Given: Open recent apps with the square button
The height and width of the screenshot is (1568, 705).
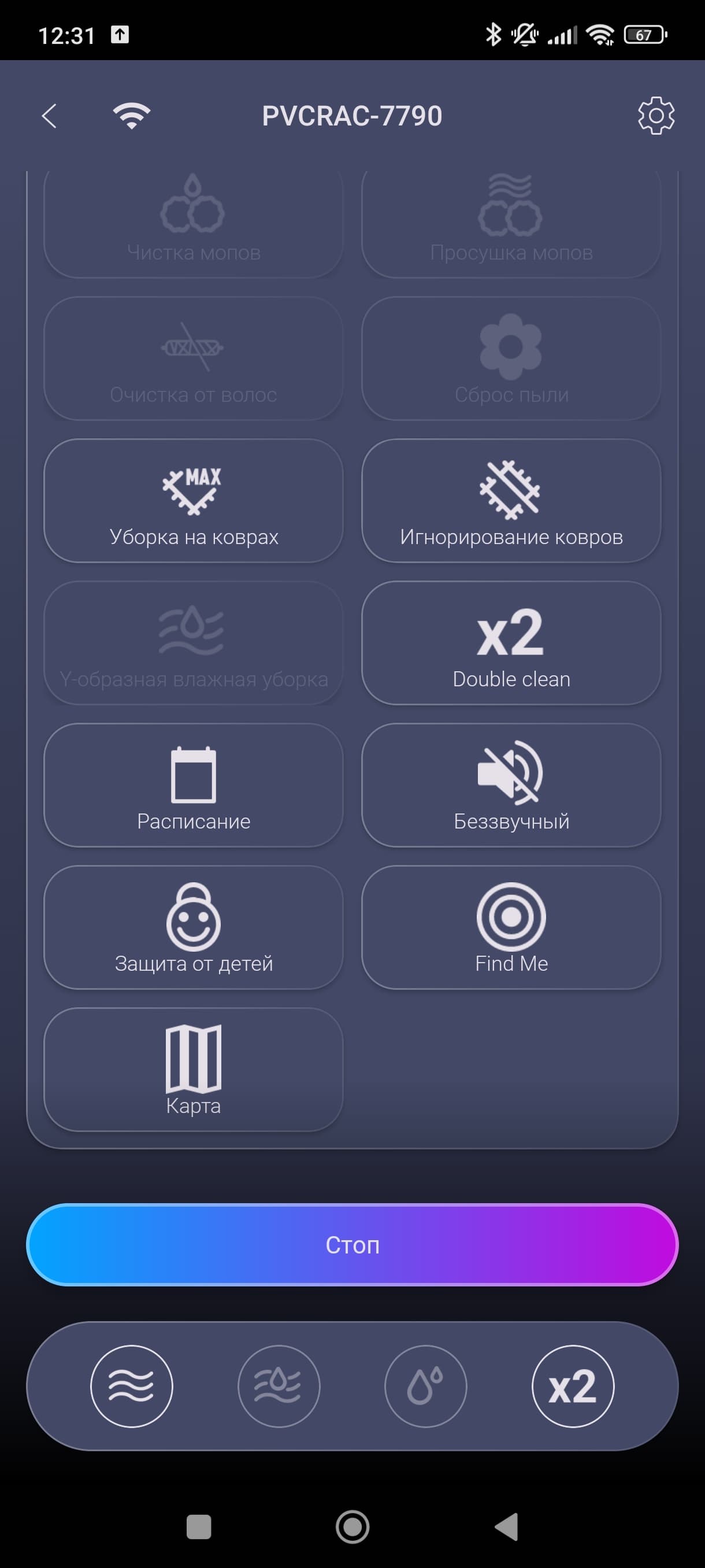Looking at the screenshot, I should (x=199, y=1526).
